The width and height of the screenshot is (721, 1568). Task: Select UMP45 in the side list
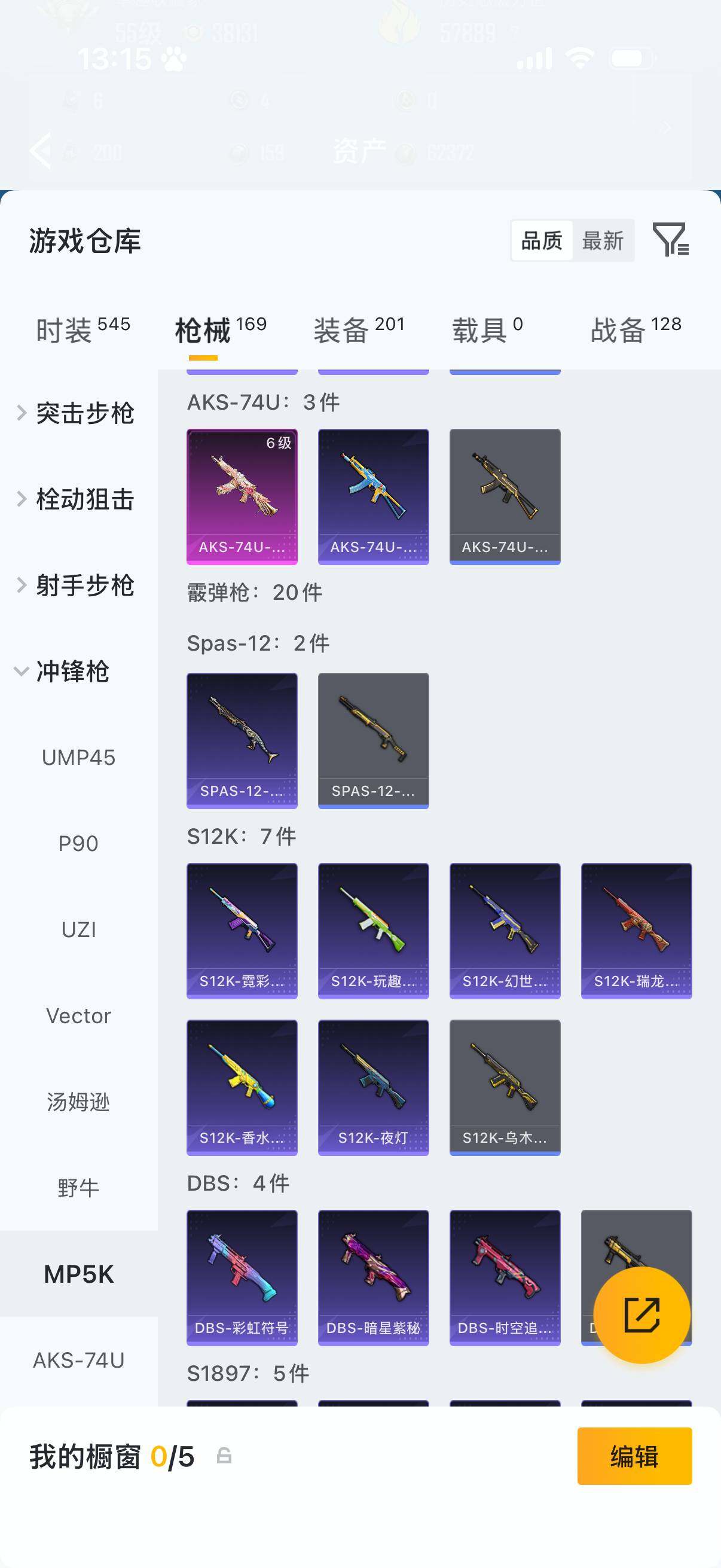(x=78, y=758)
